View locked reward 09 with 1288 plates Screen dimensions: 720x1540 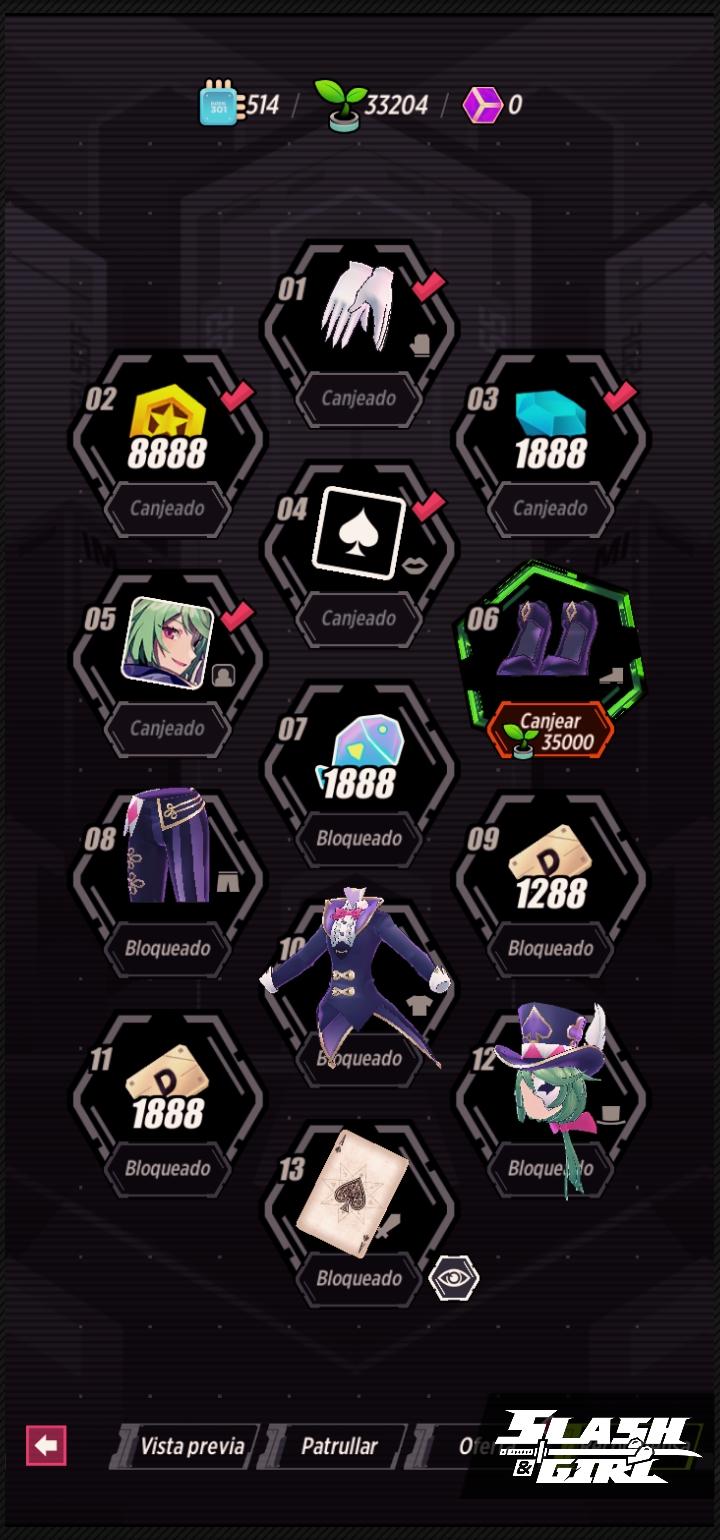(x=550, y=872)
